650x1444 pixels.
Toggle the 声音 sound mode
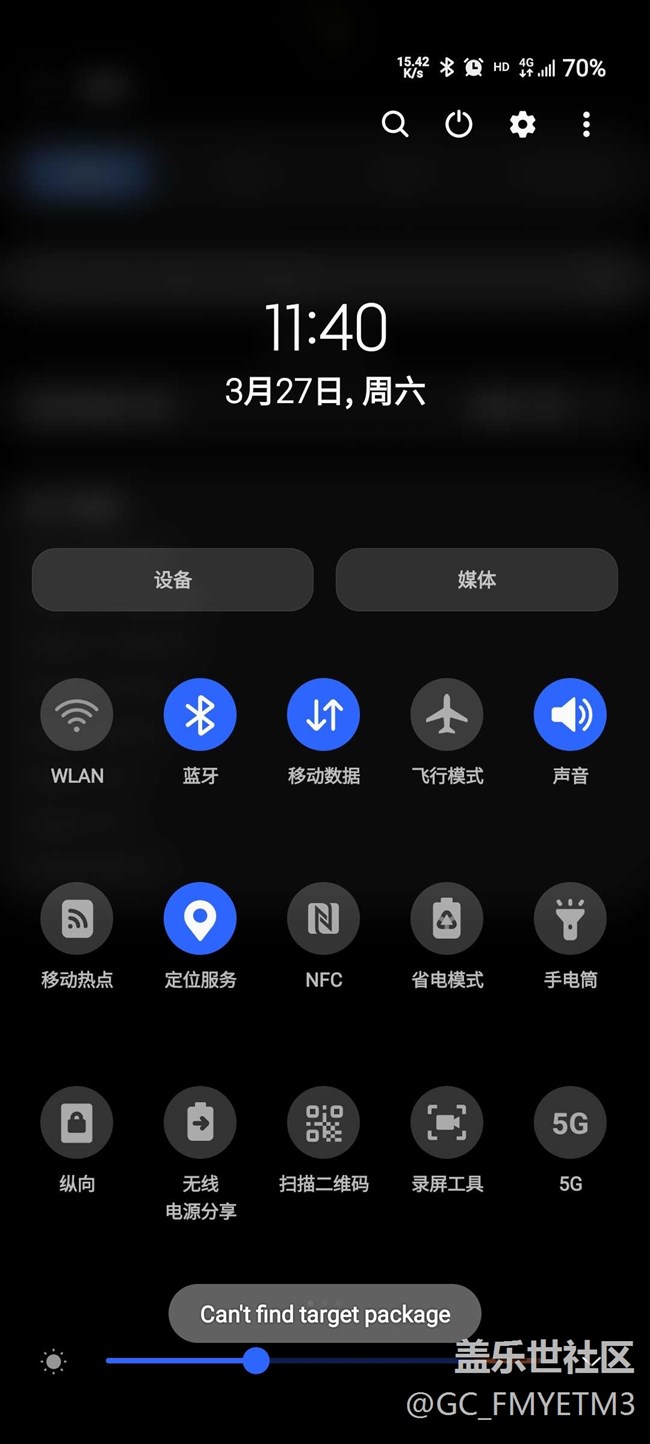(x=570, y=715)
